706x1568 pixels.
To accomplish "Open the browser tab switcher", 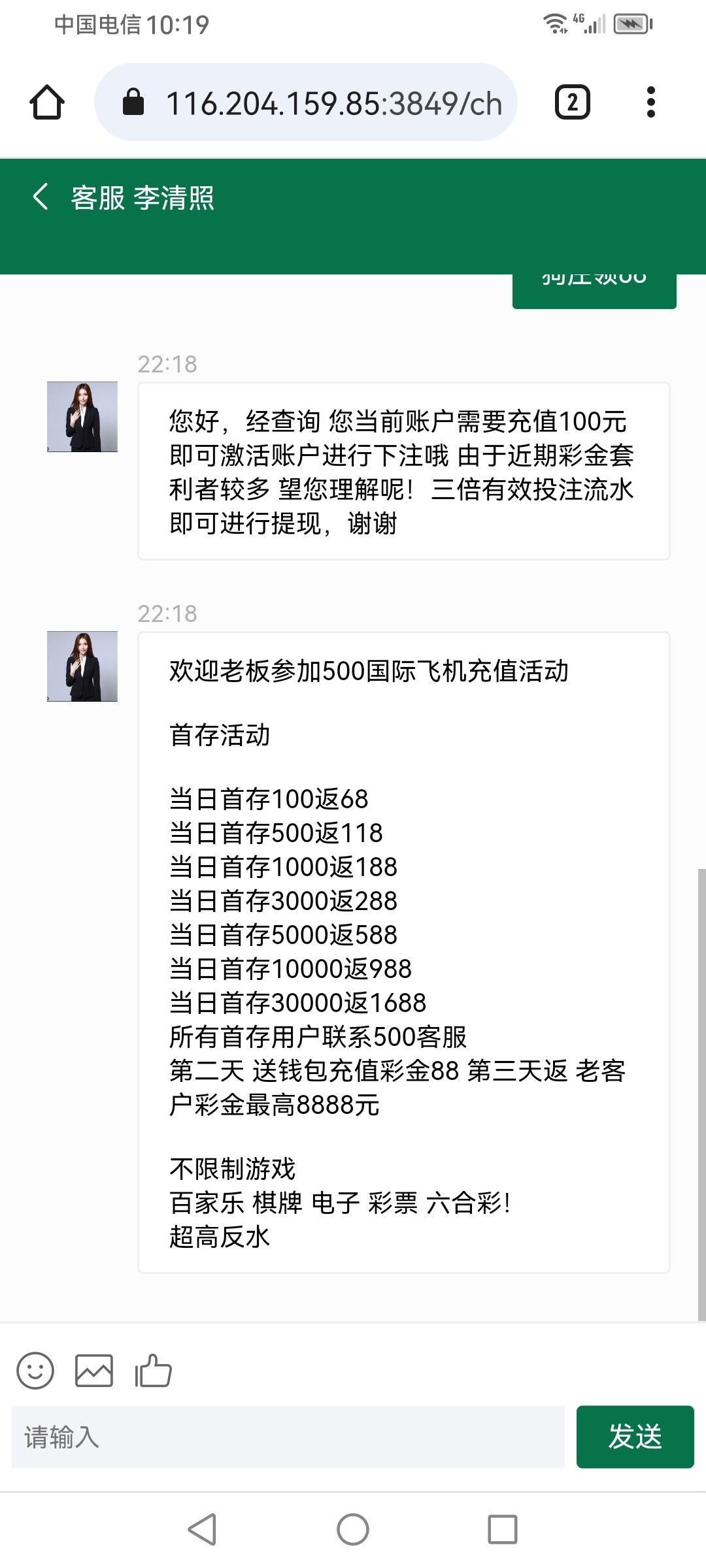I will 572,103.
